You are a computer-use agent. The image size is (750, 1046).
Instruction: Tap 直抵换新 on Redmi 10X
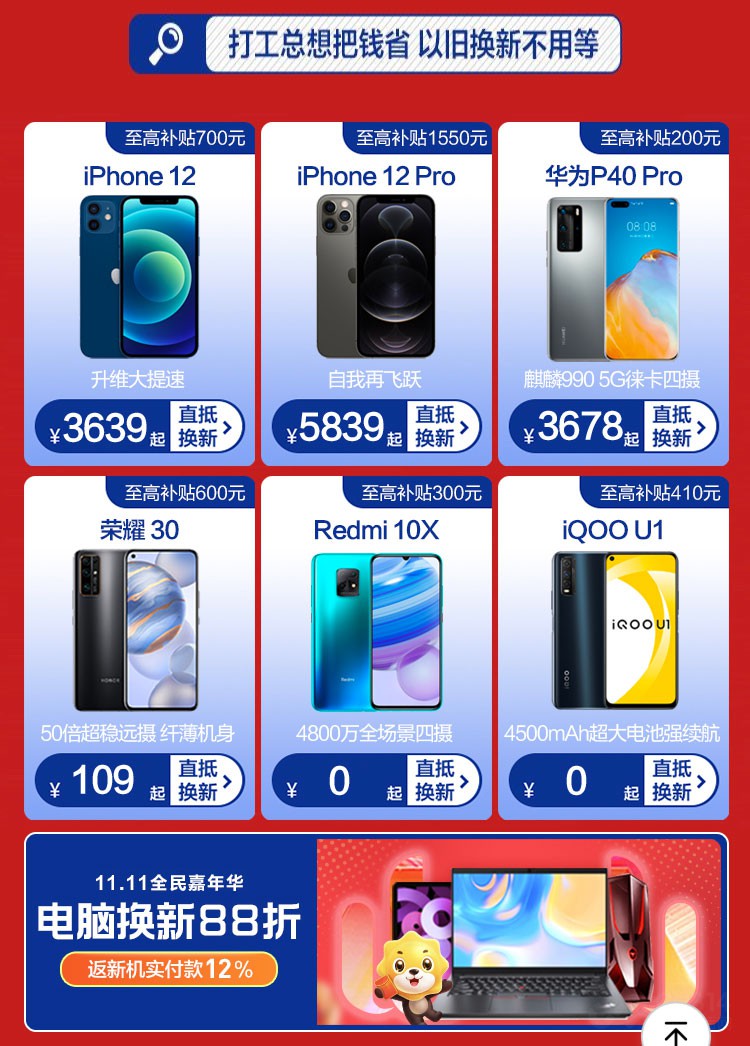(x=444, y=781)
